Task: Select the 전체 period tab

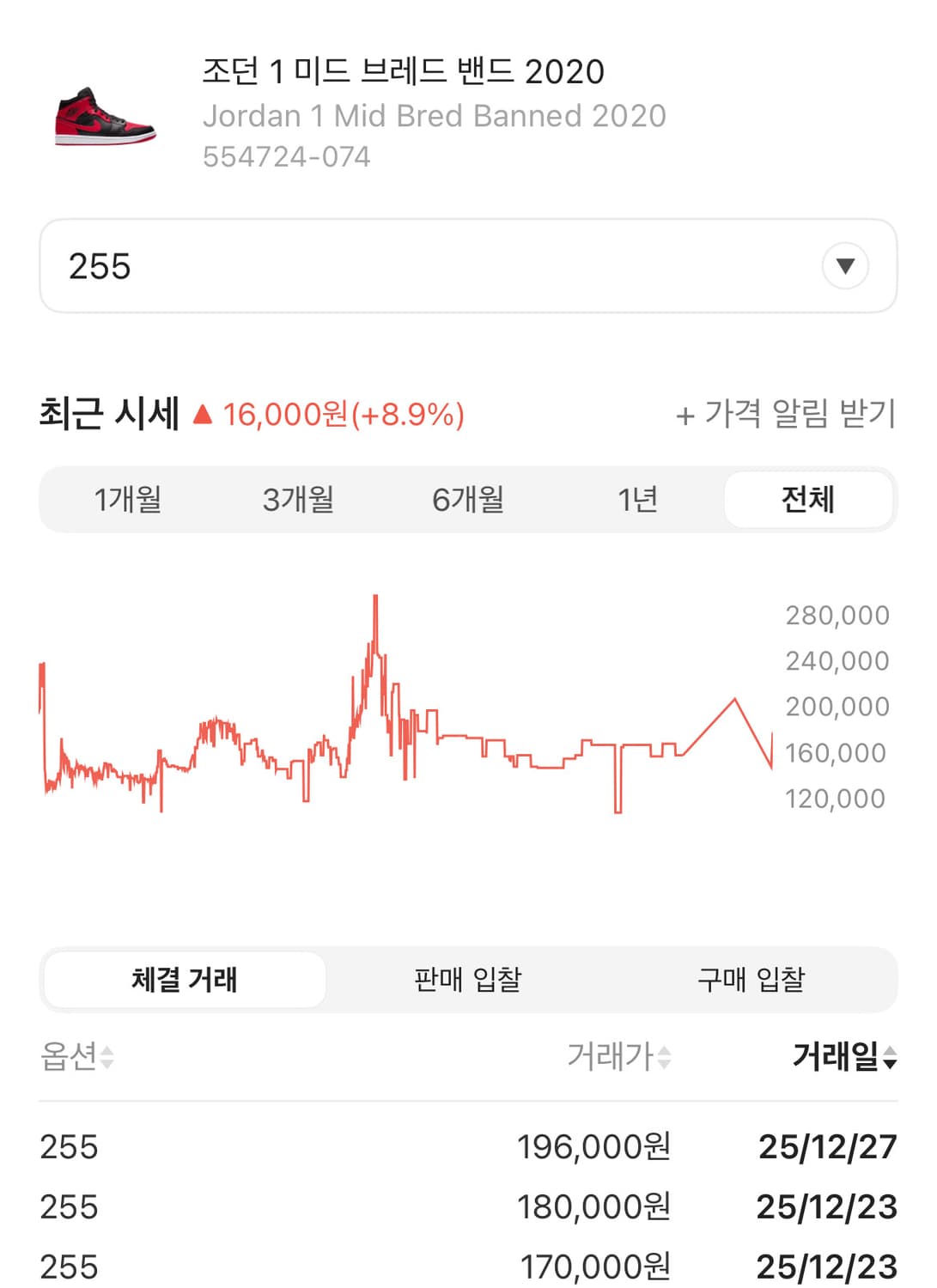Action: (x=807, y=498)
